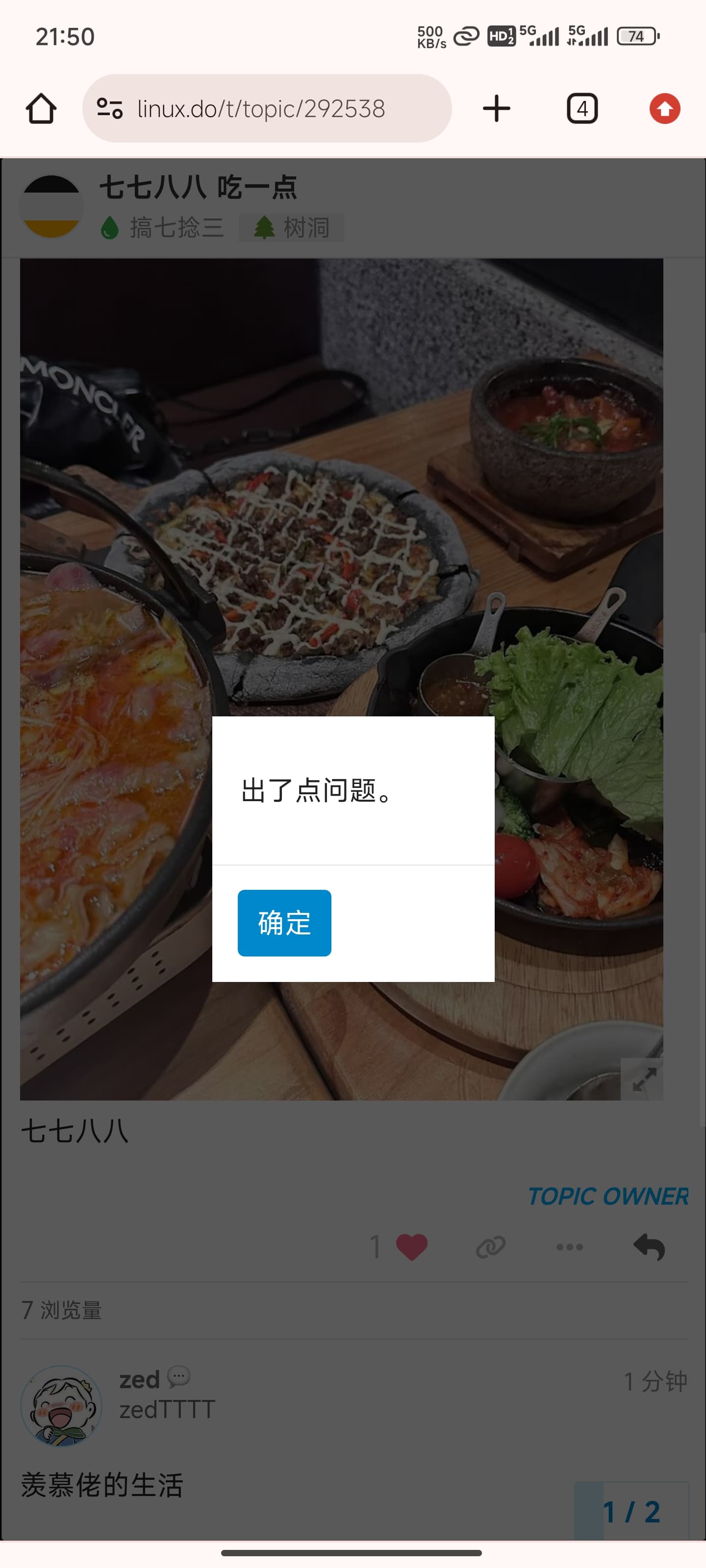Open the tab switcher showing 4
706x1568 pixels.
(582, 108)
